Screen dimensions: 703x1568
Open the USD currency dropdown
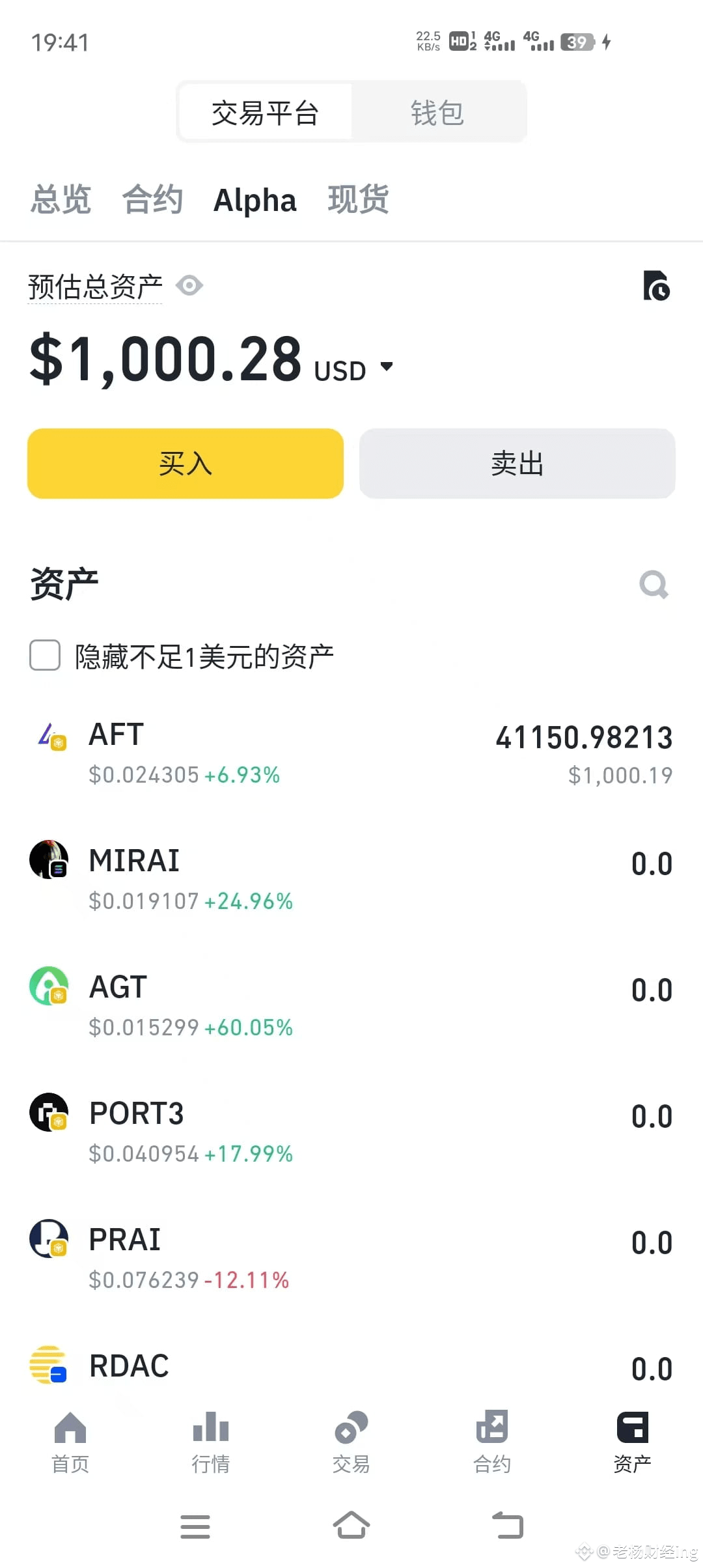(x=387, y=368)
